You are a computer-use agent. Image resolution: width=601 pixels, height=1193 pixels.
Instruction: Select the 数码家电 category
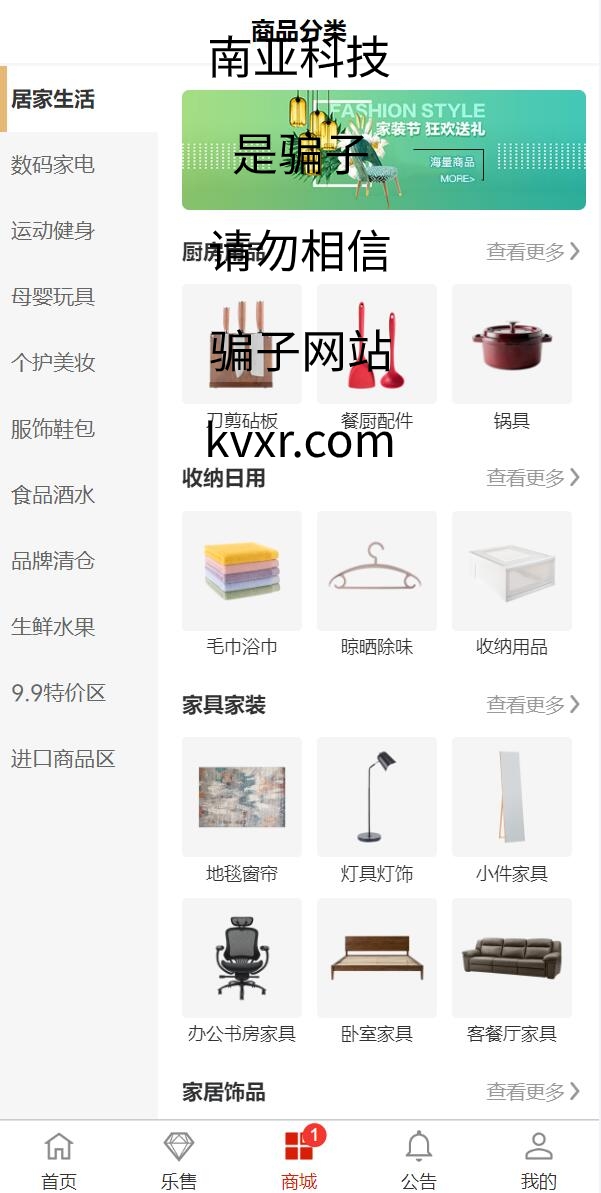pos(53,165)
